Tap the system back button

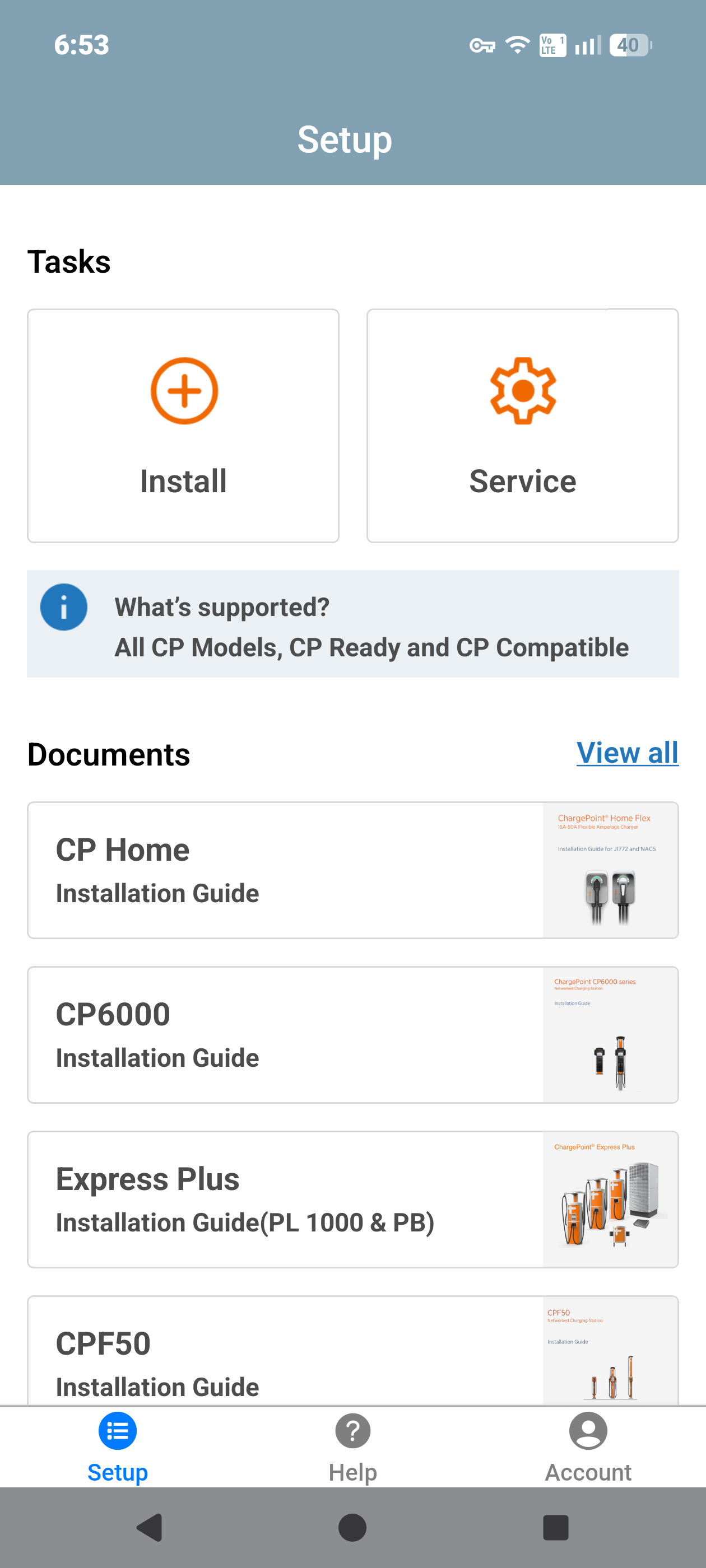click(150, 1527)
